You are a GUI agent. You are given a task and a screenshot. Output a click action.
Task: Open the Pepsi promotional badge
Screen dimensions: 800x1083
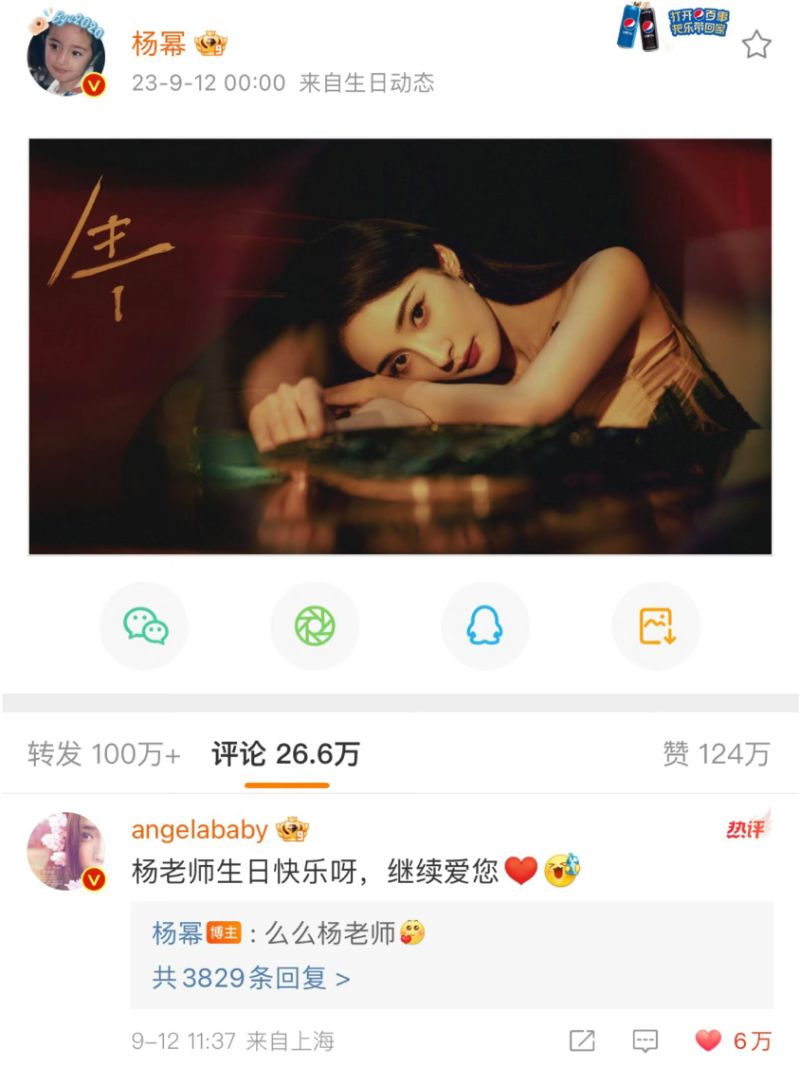click(671, 32)
